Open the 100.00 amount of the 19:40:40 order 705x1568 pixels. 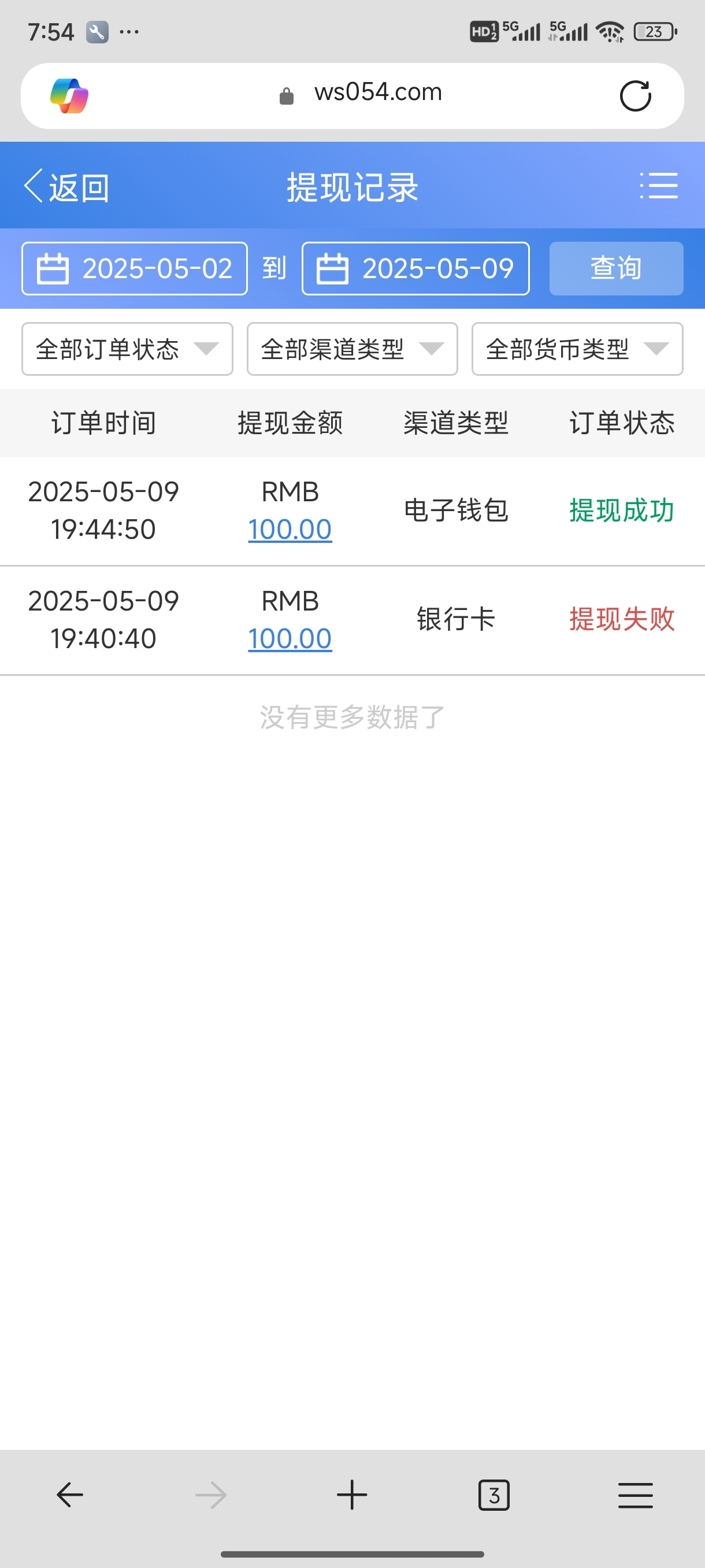point(290,638)
